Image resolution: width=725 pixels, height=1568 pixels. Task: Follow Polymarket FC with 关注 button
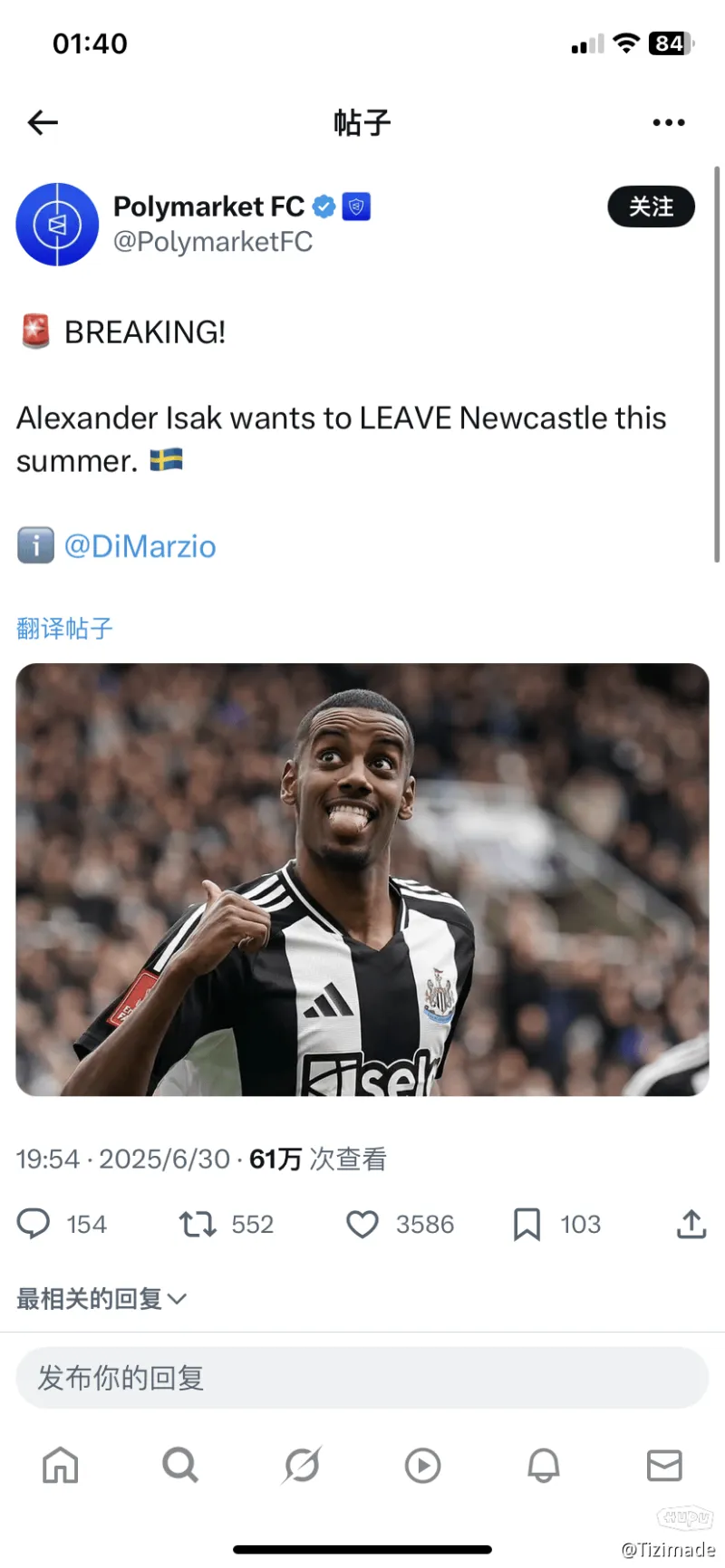(651, 207)
